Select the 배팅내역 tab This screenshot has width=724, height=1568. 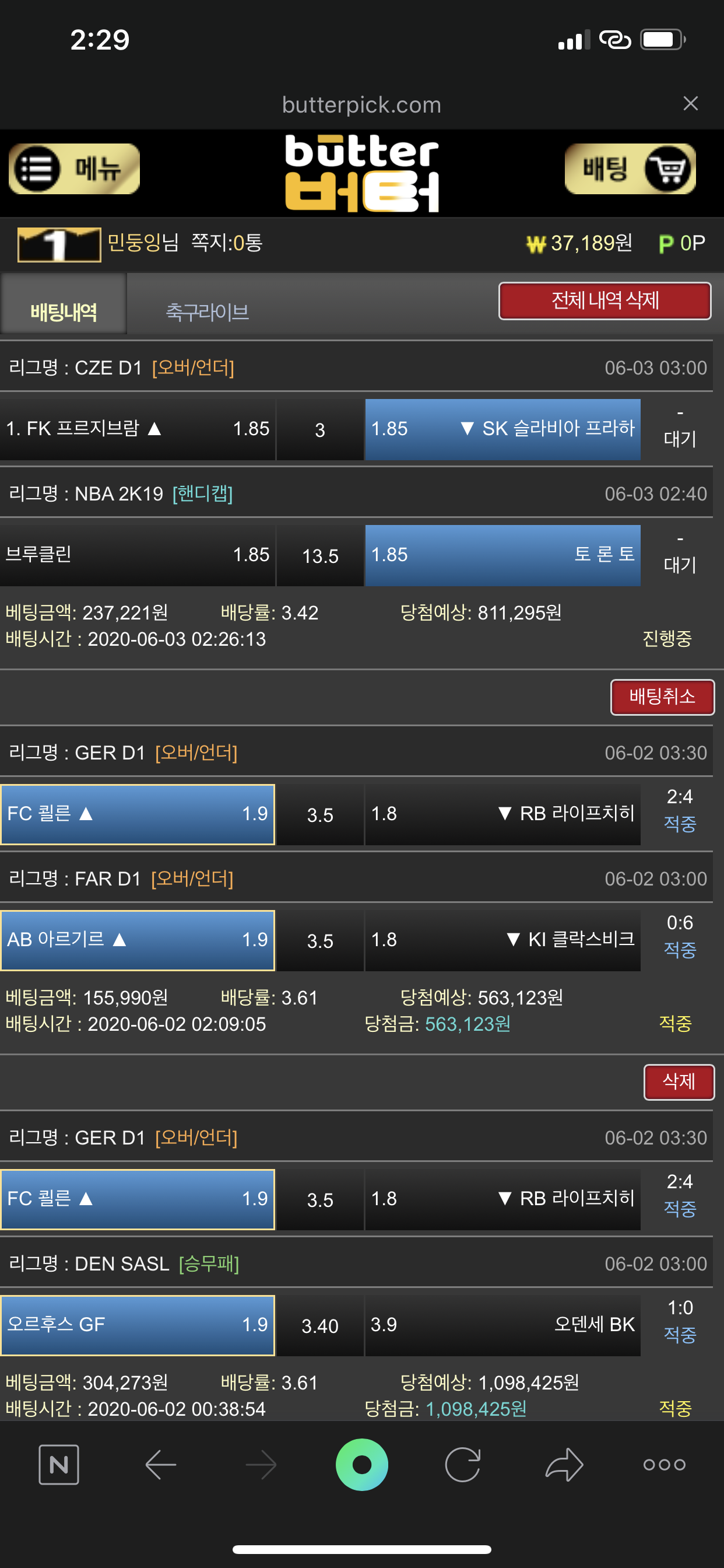click(x=64, y=311)
